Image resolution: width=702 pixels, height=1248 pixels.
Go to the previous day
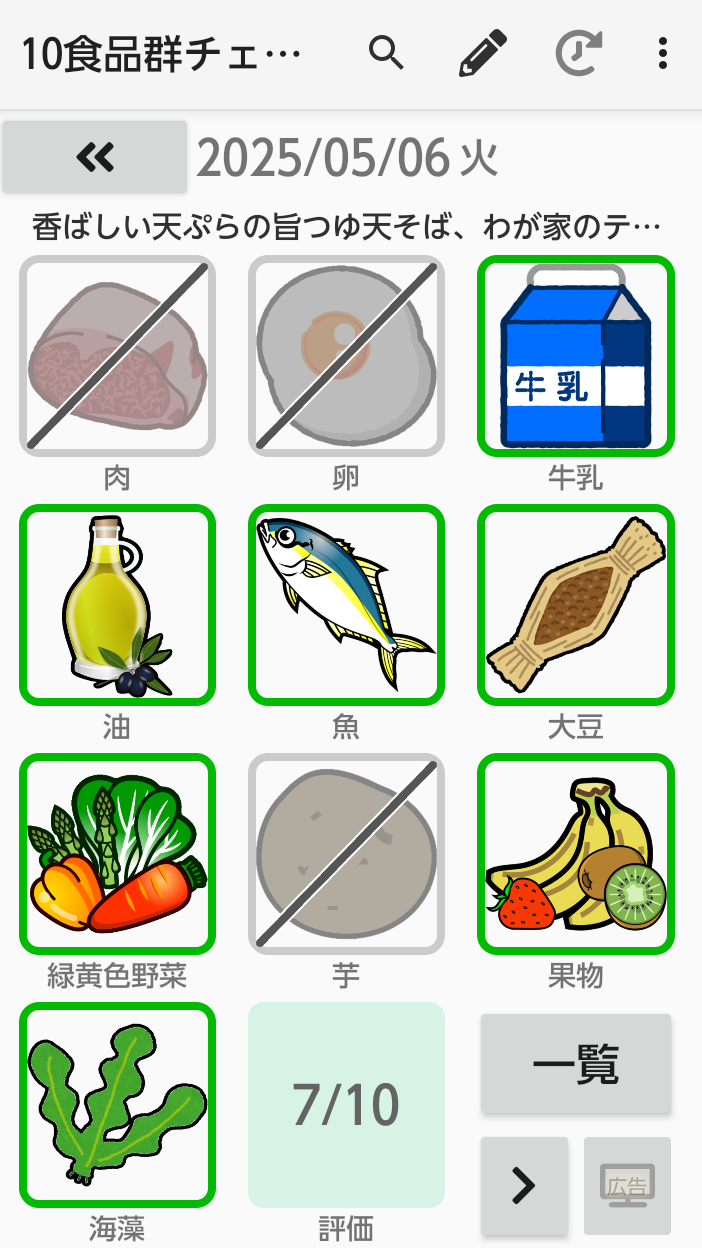(95, 157)
